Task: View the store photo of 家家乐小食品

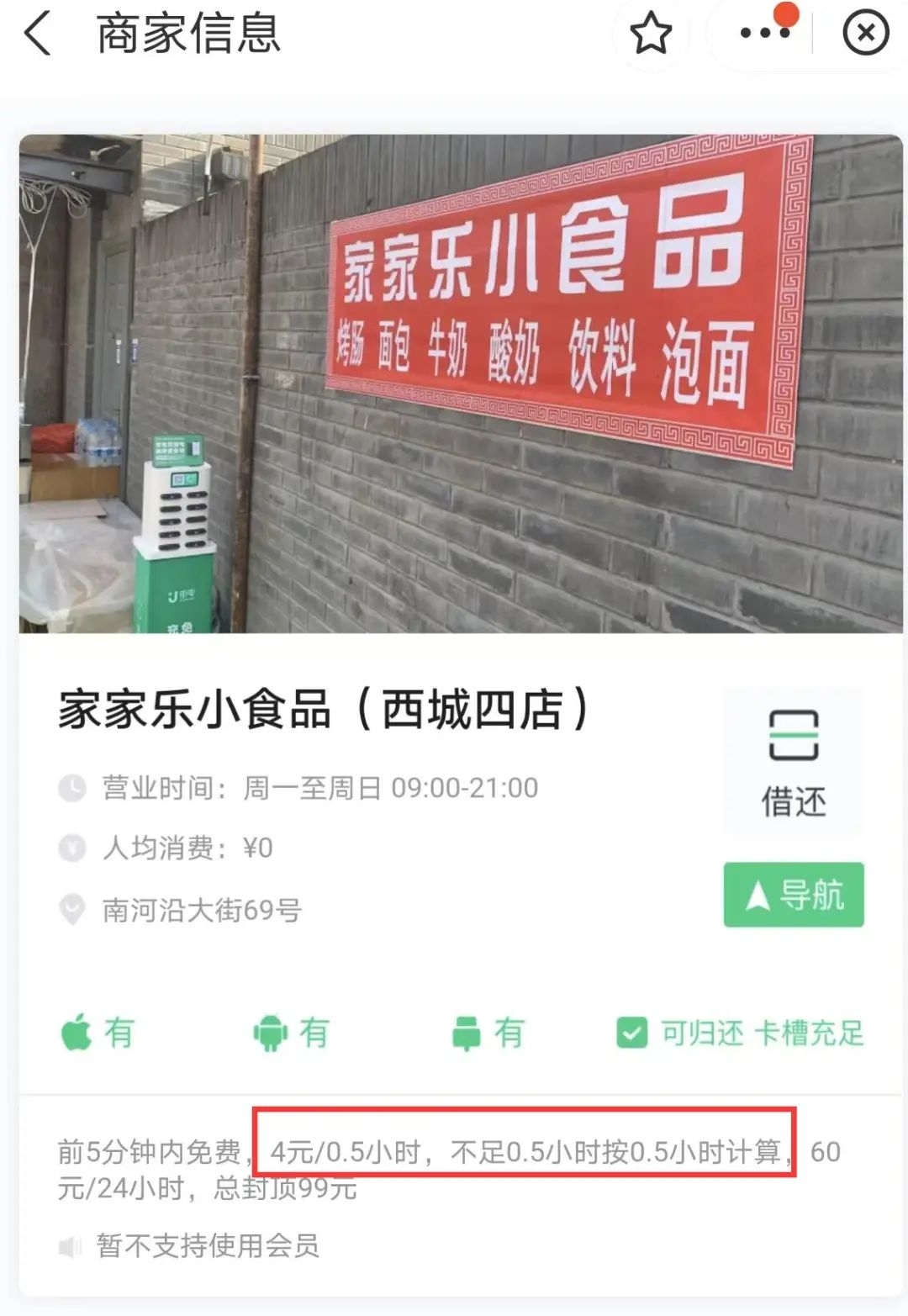Action: (x=461, y=383)
